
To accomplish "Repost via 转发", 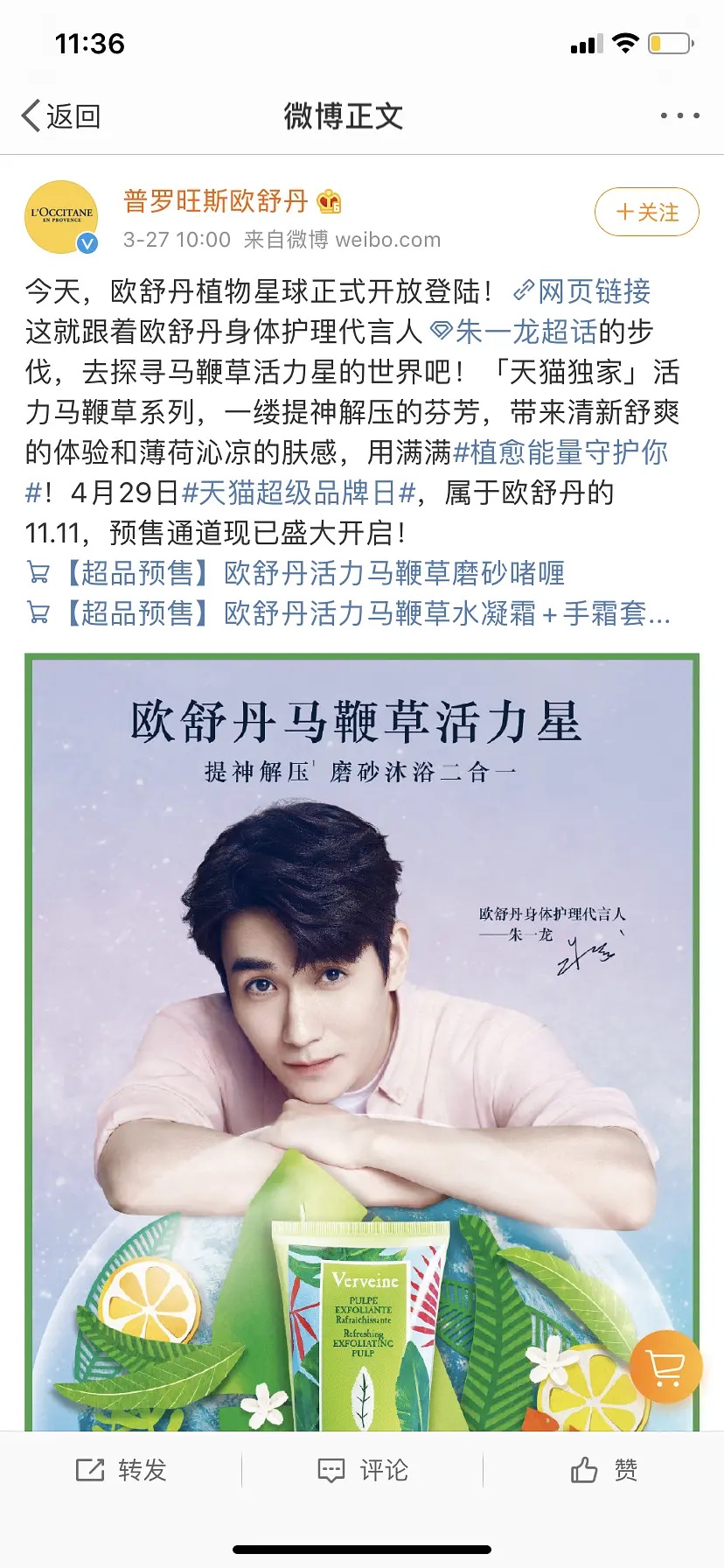I will click(x=121, y=1470).
